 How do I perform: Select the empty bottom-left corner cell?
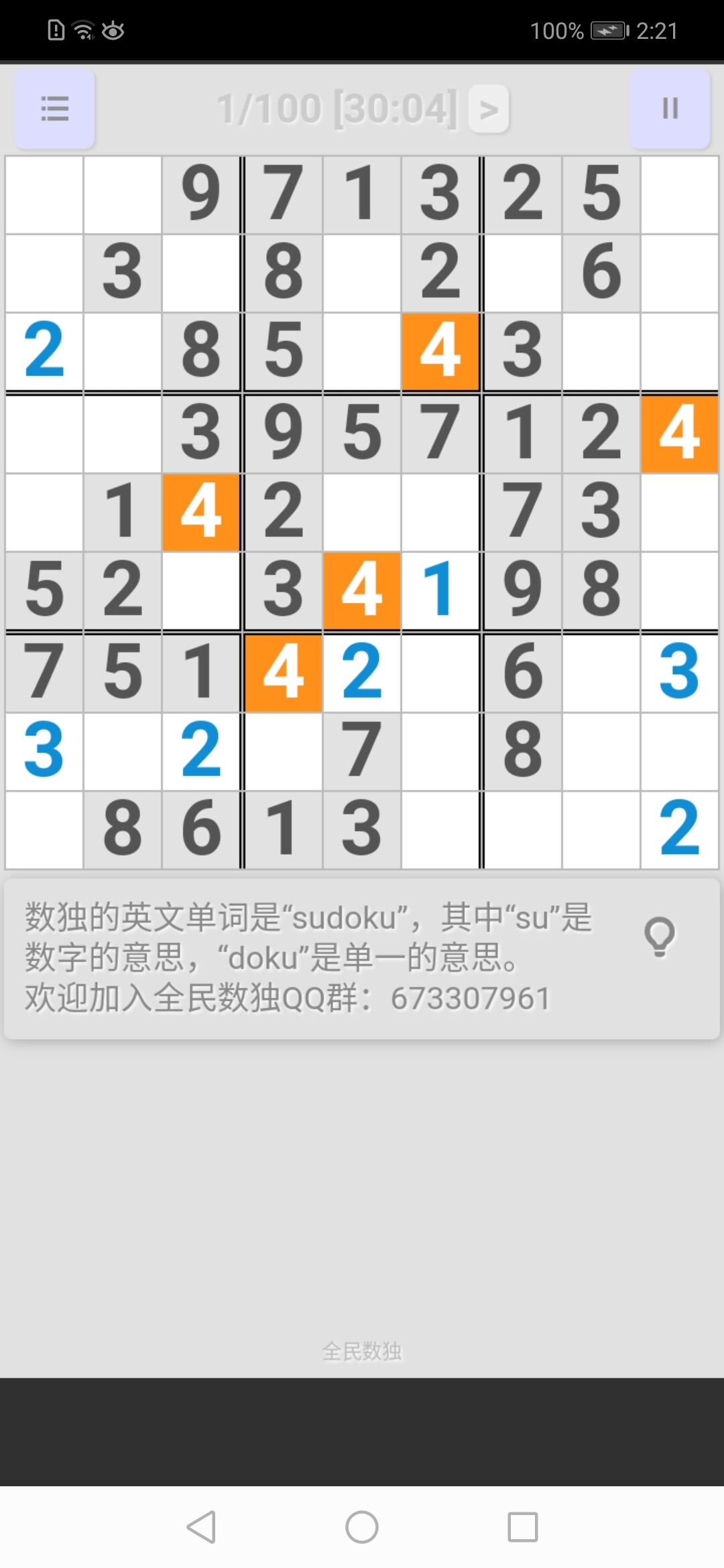point(44,830)
